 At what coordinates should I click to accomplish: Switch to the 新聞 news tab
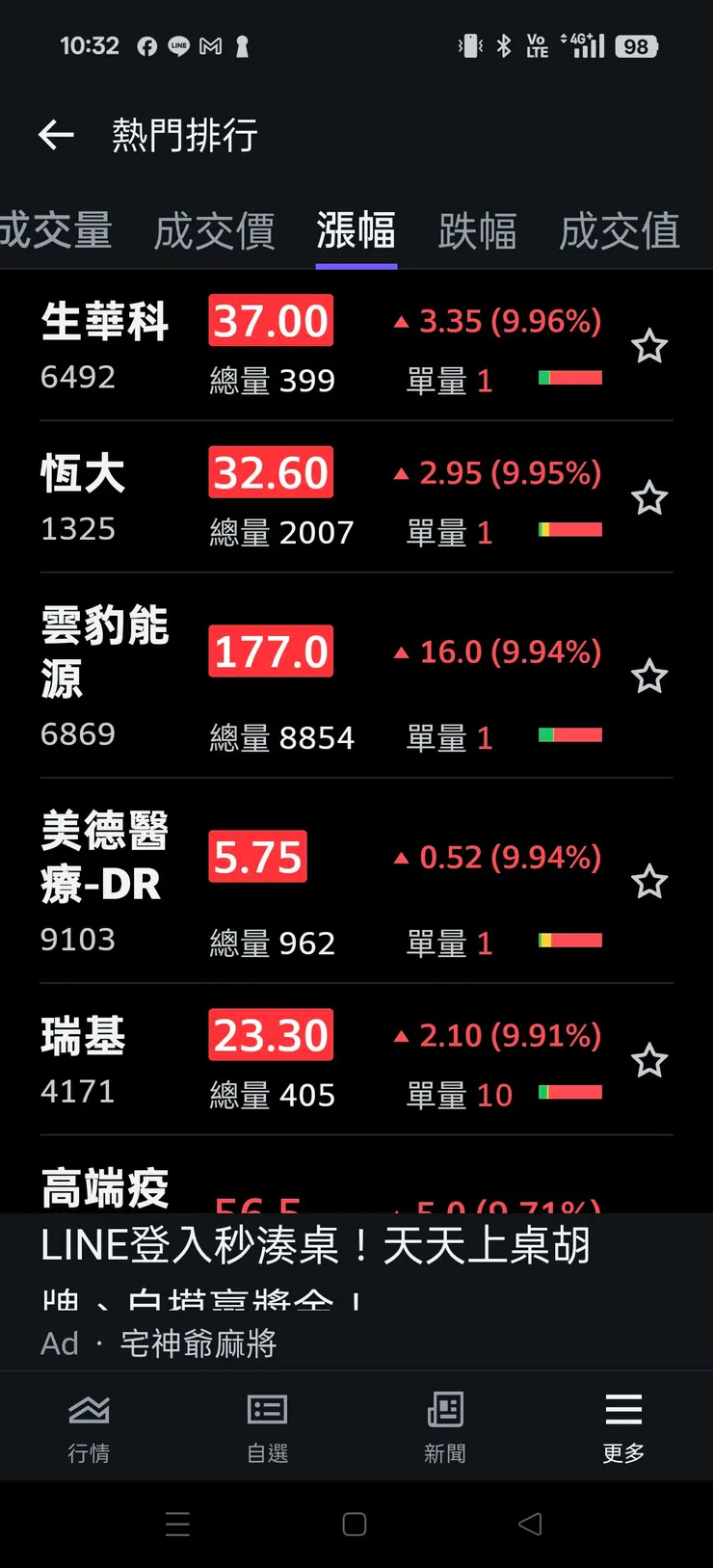coord(445,1427)
